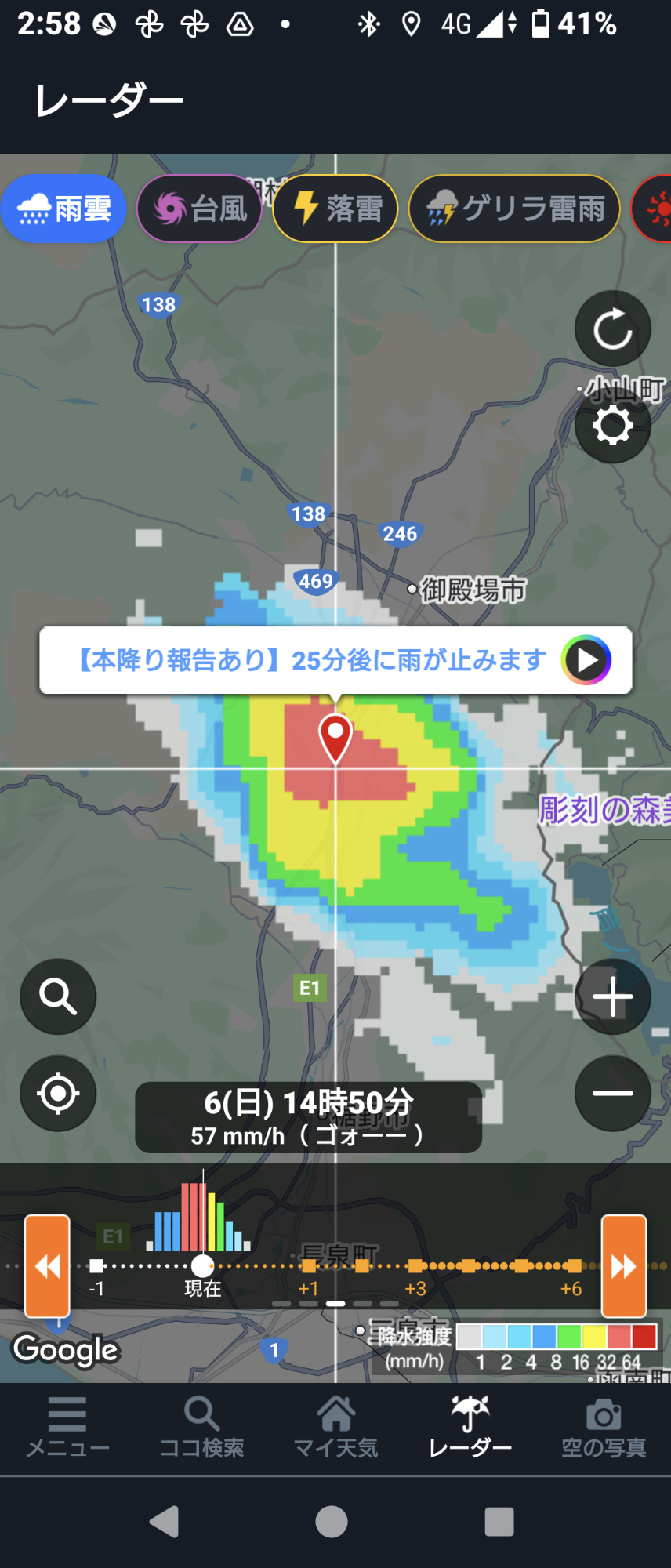This screenshot has height=1568, width=671.
Task: Go to ココ検索 tab
Action: 201,1428
